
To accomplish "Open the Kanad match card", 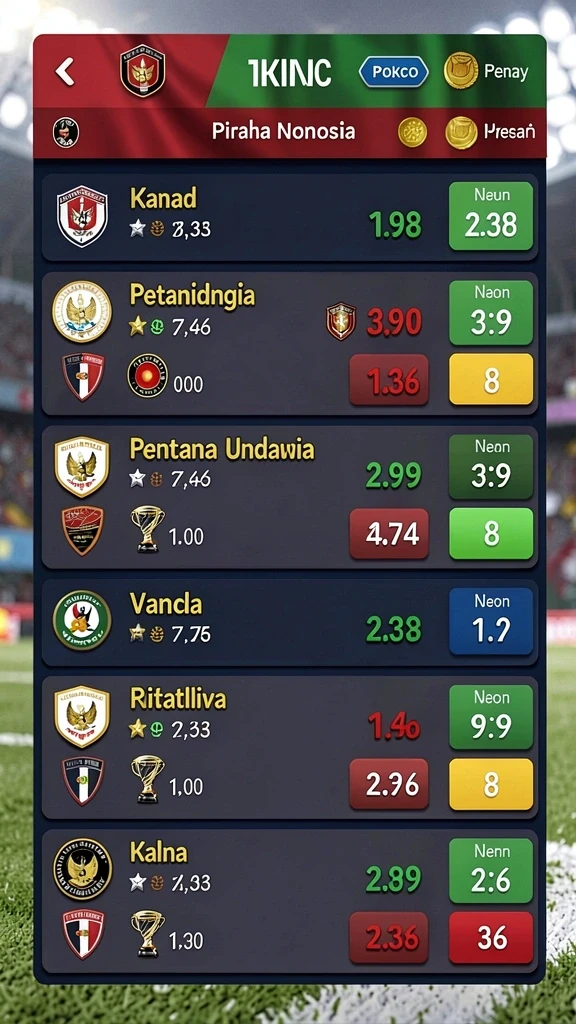I will [289, 217].
